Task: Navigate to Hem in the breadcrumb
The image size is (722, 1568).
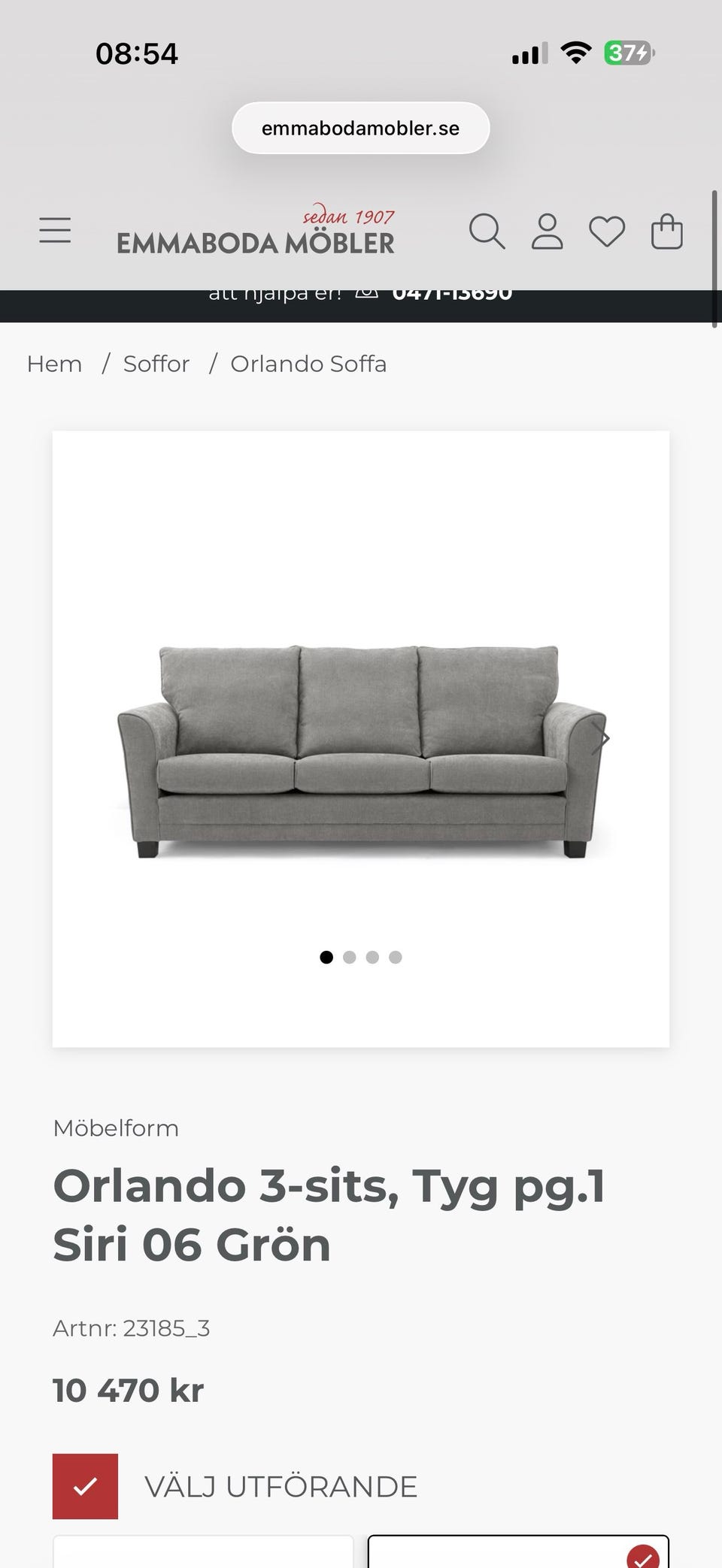Action: point(54,364)
